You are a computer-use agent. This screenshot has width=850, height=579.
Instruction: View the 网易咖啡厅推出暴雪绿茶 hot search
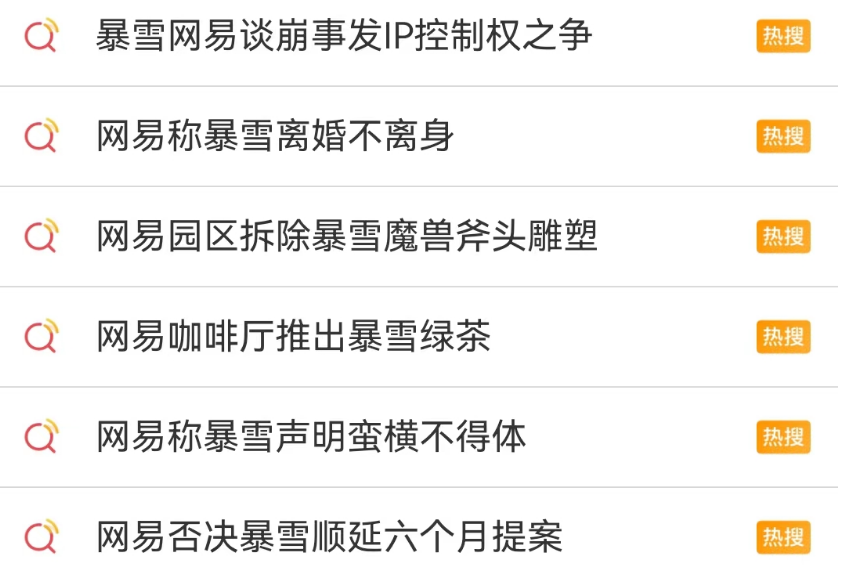[293, 337]
